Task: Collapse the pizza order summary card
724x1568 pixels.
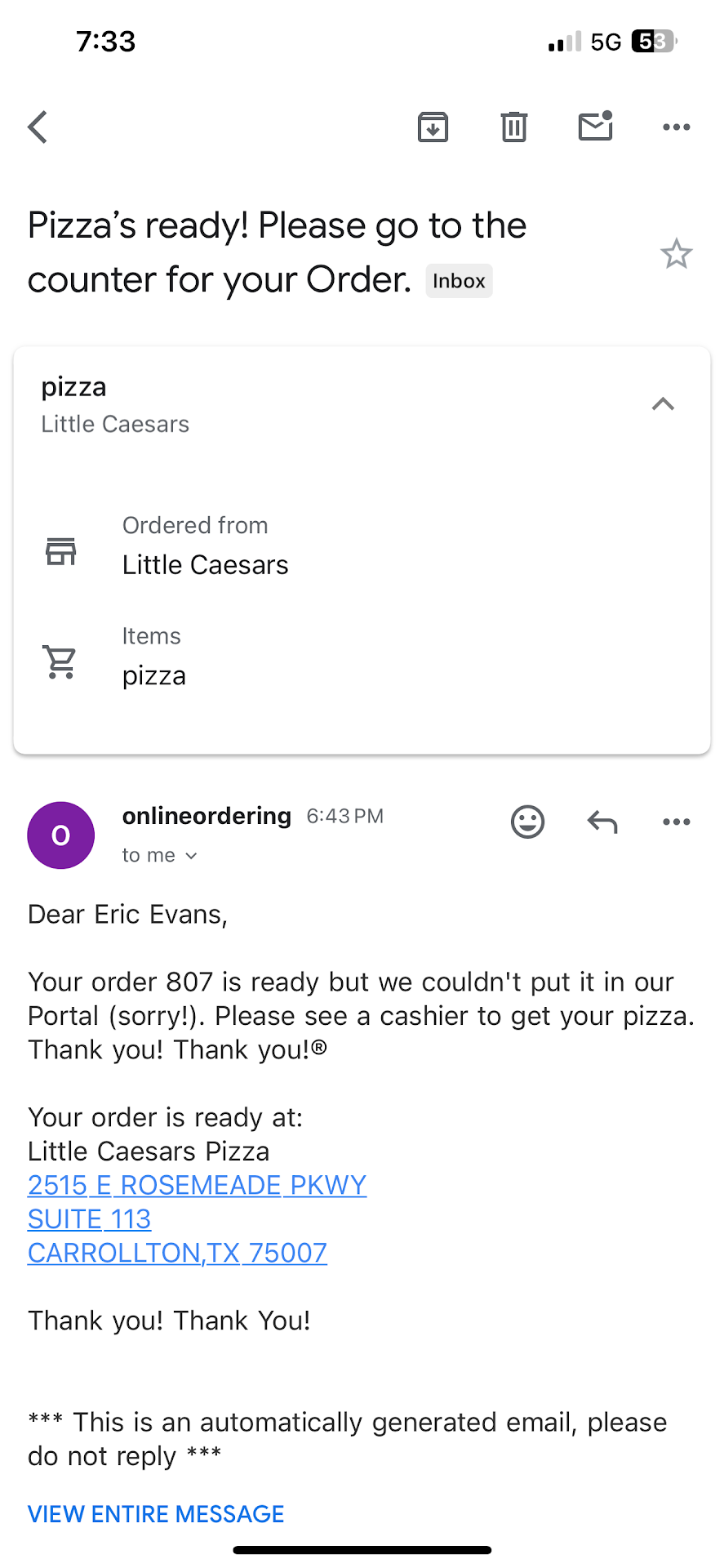Action: (x=663, y=404)
